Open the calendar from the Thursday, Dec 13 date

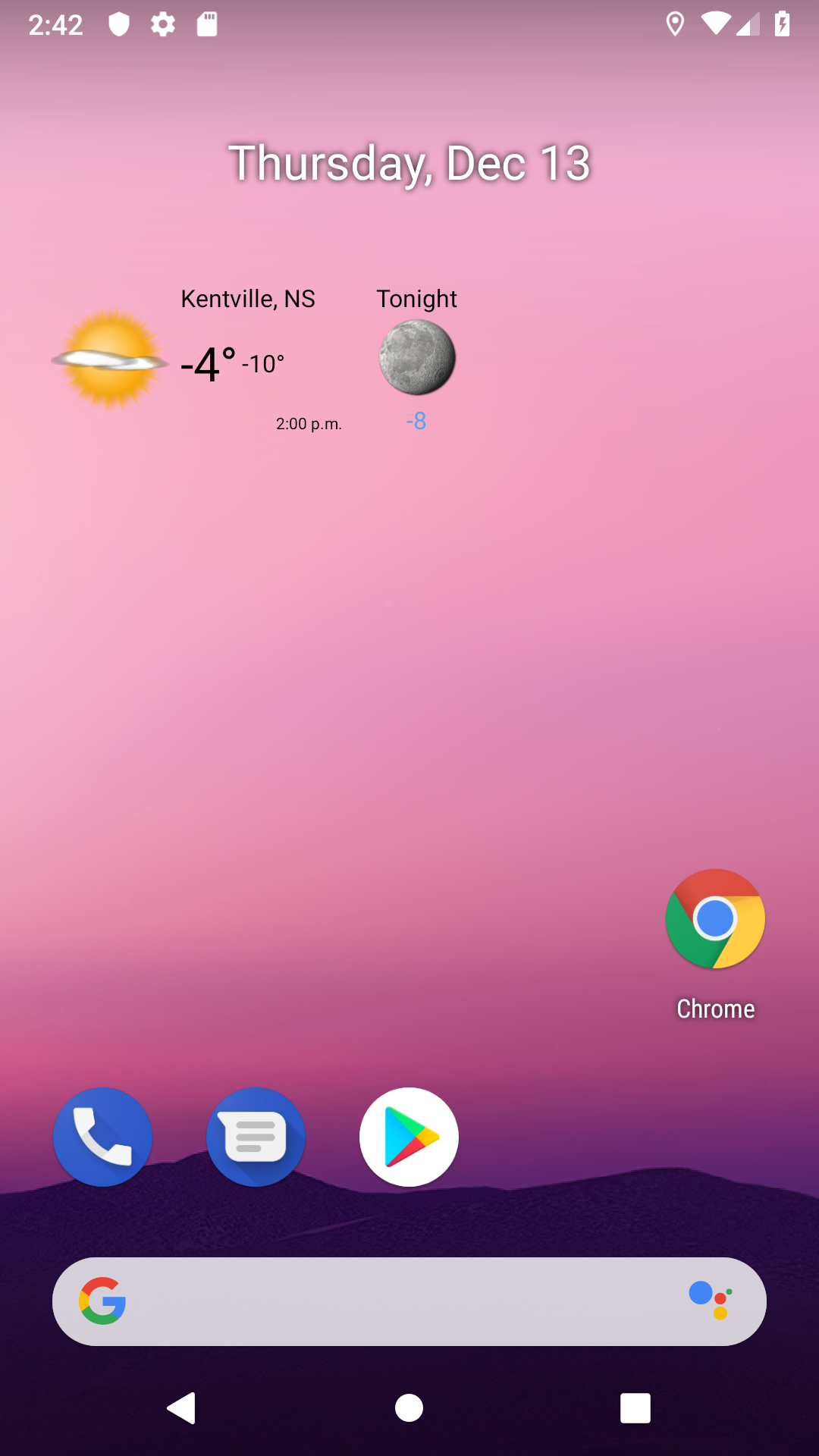[409, 163]
